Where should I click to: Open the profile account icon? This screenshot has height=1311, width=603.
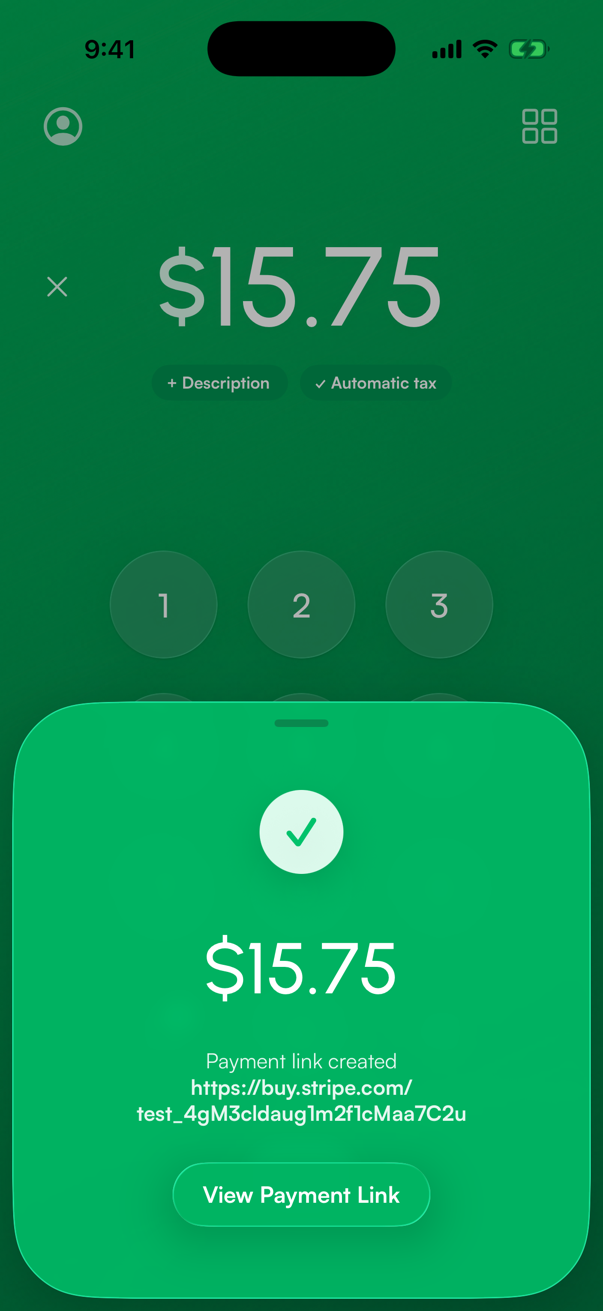(63, 127)
